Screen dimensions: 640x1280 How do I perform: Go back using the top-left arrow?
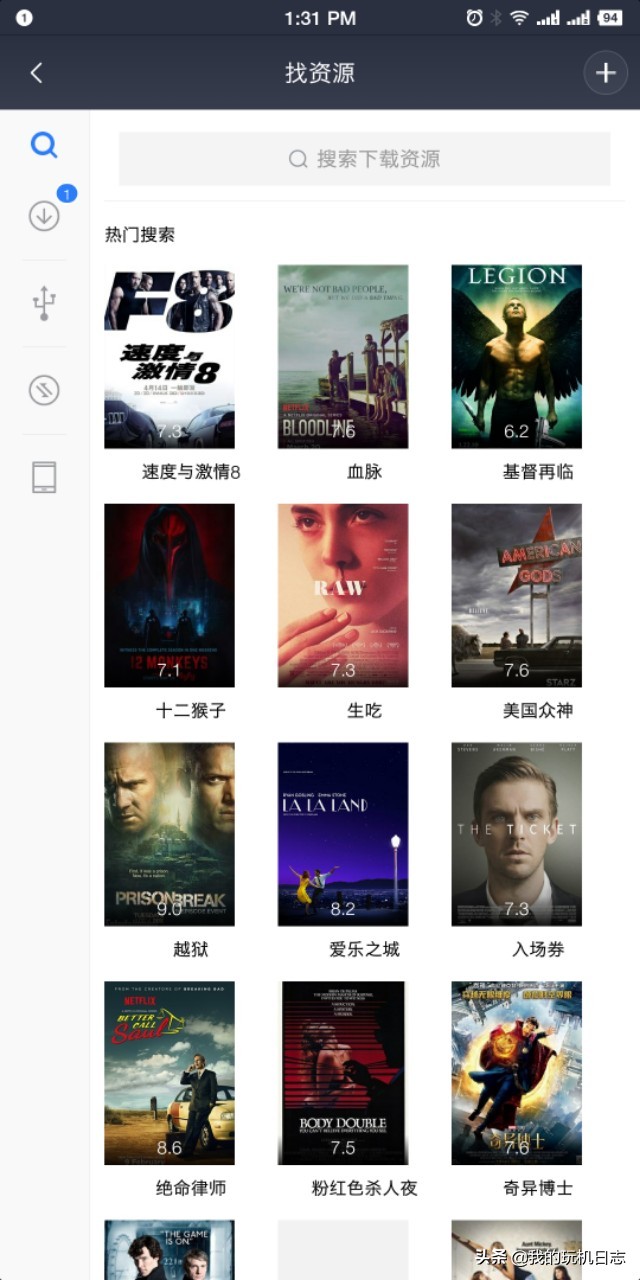pos(36,73)
